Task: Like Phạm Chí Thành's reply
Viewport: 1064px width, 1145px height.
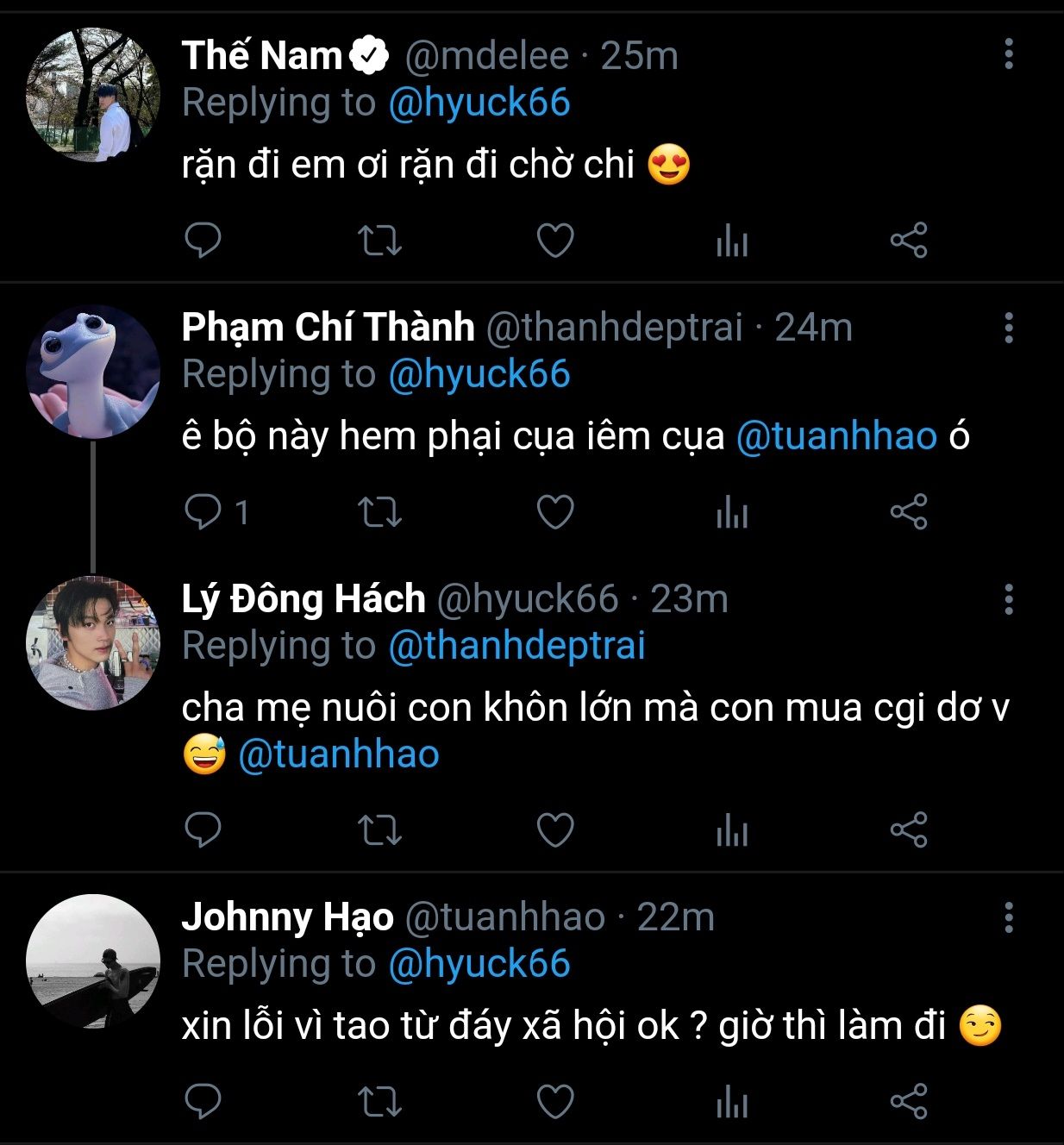Action: [555, 512]
